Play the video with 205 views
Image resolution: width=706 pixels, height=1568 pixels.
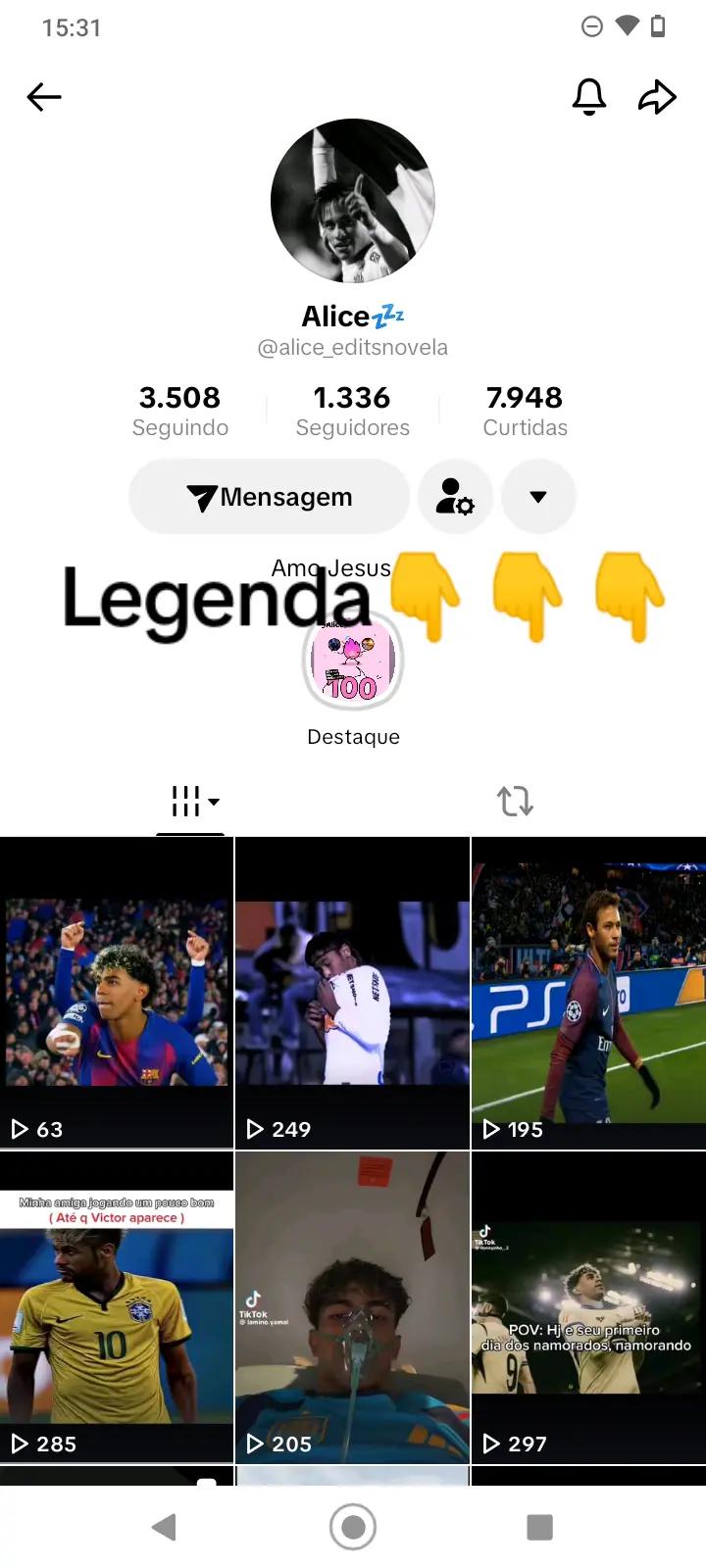[x=352, y=1307]
